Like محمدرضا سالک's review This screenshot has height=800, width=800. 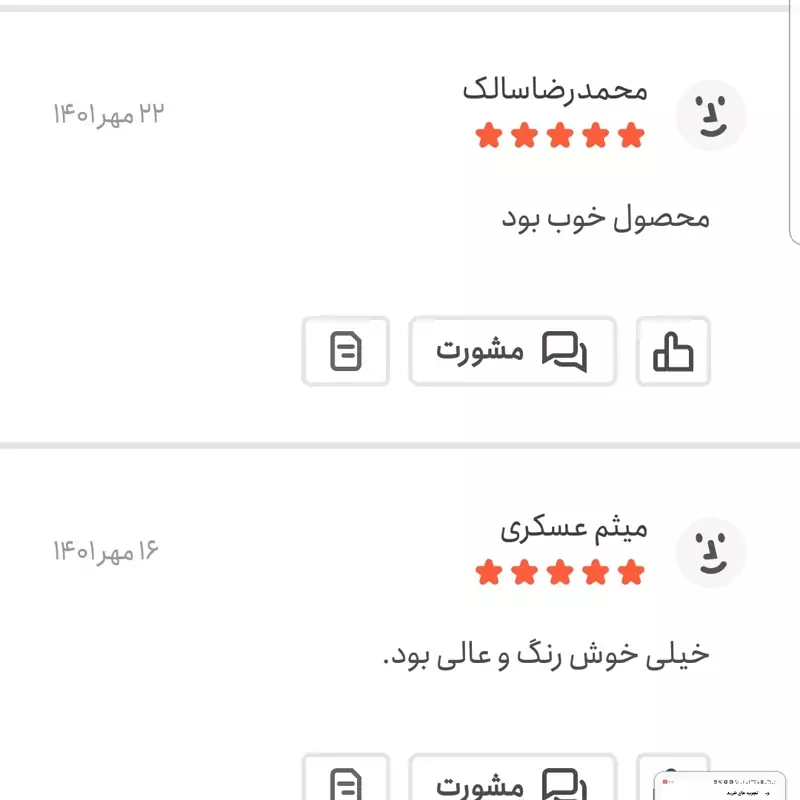point(673,351)
